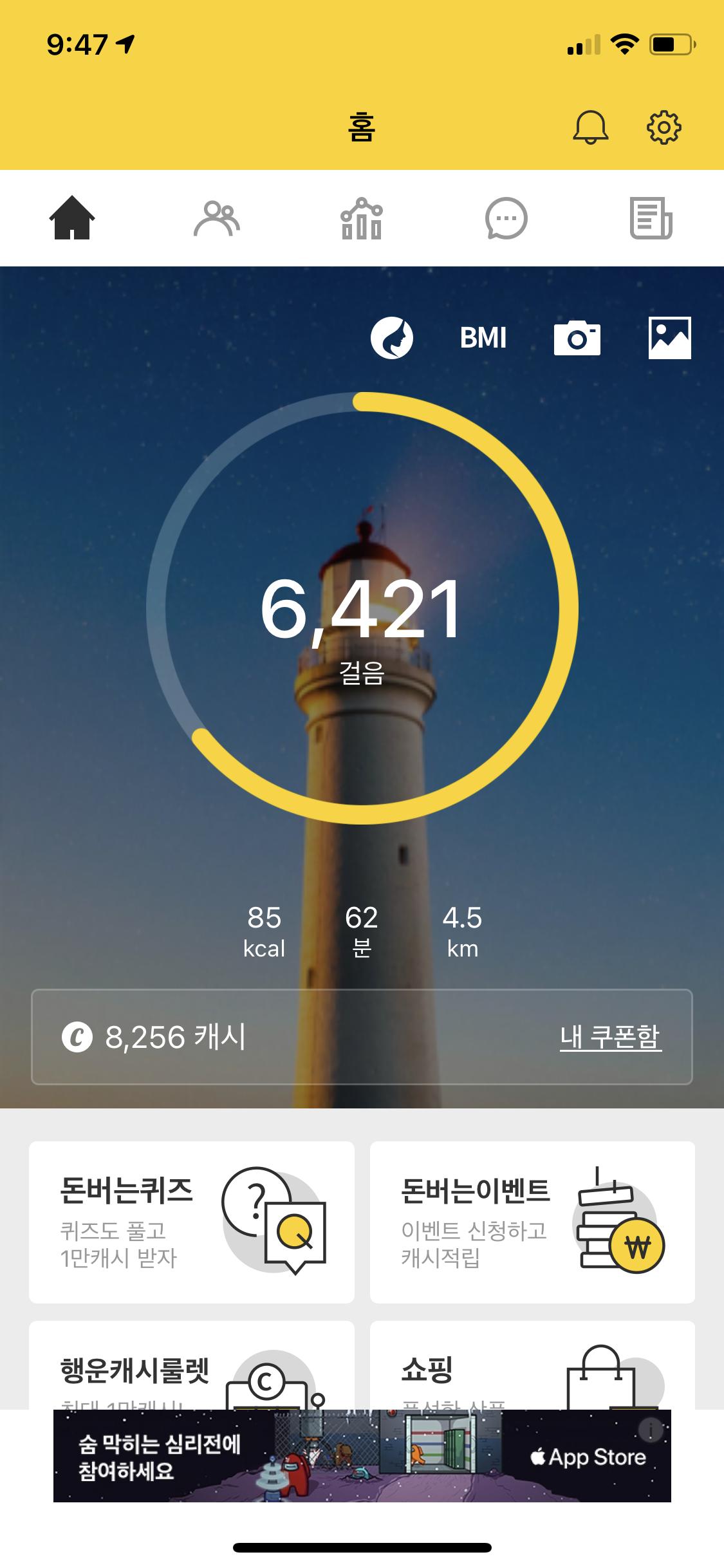The height and width of the screenshot is (1568, 724).
Task: Tap the face profile icon
Action: [x=391, y=338]
